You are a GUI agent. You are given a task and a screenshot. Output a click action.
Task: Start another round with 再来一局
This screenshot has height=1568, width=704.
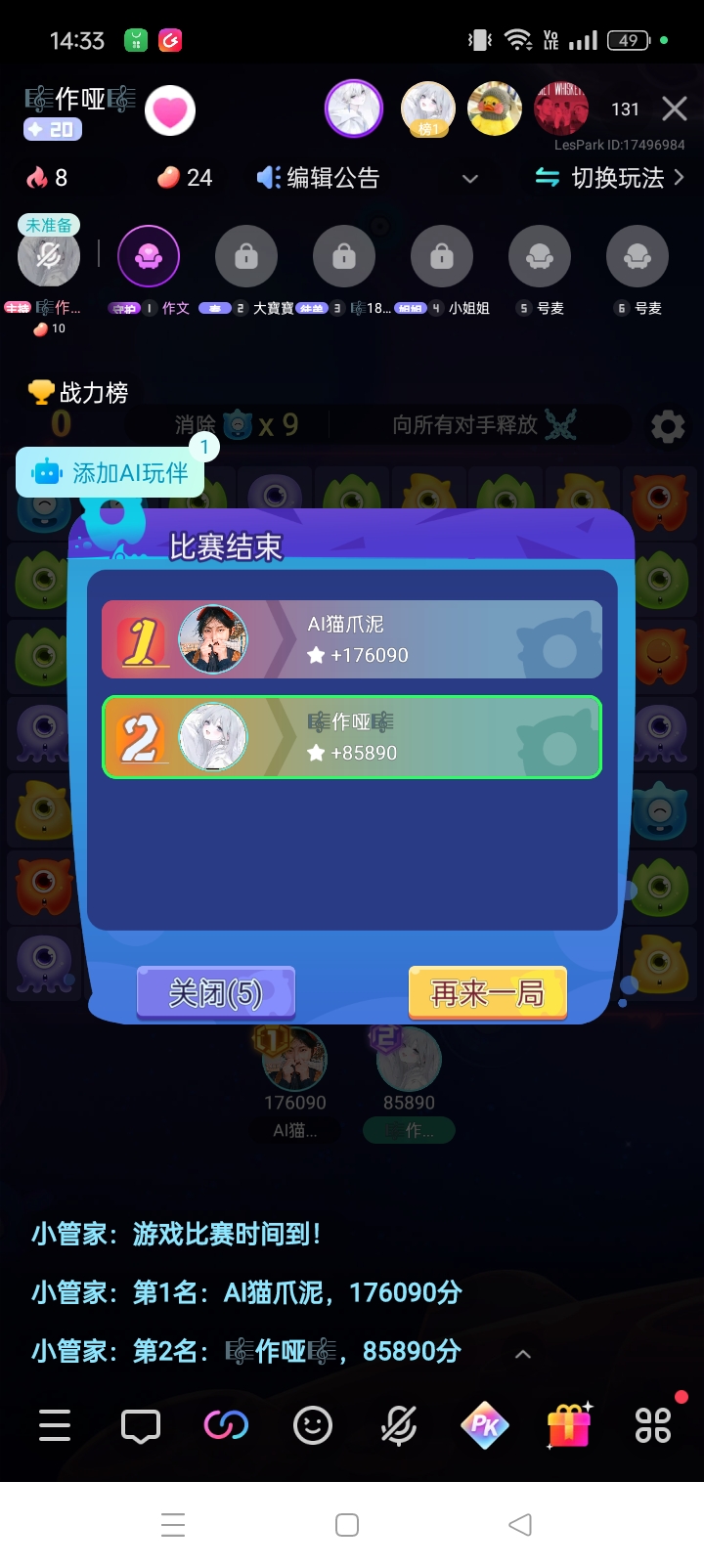click(x=487, y=993)
